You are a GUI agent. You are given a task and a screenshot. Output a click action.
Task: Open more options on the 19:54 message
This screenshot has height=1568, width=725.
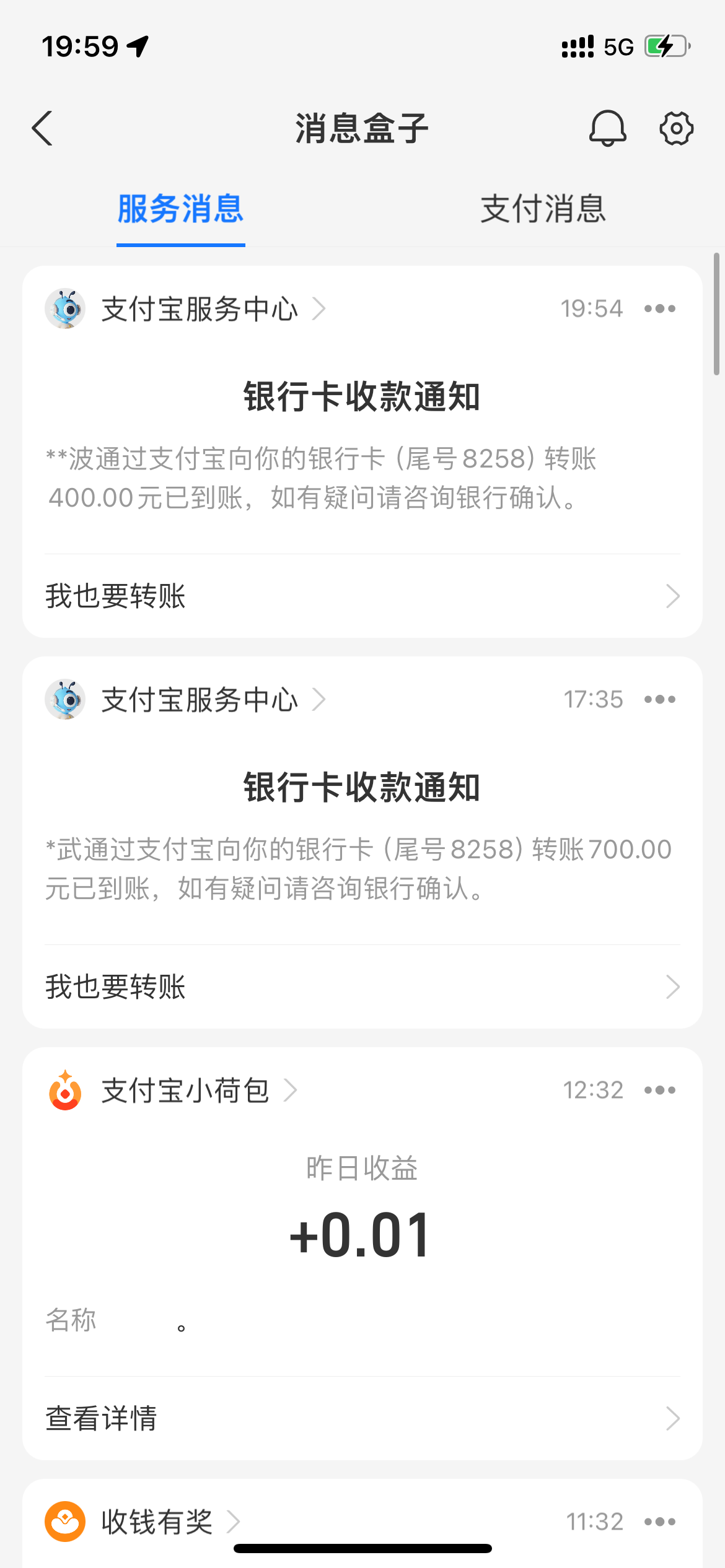659,309
